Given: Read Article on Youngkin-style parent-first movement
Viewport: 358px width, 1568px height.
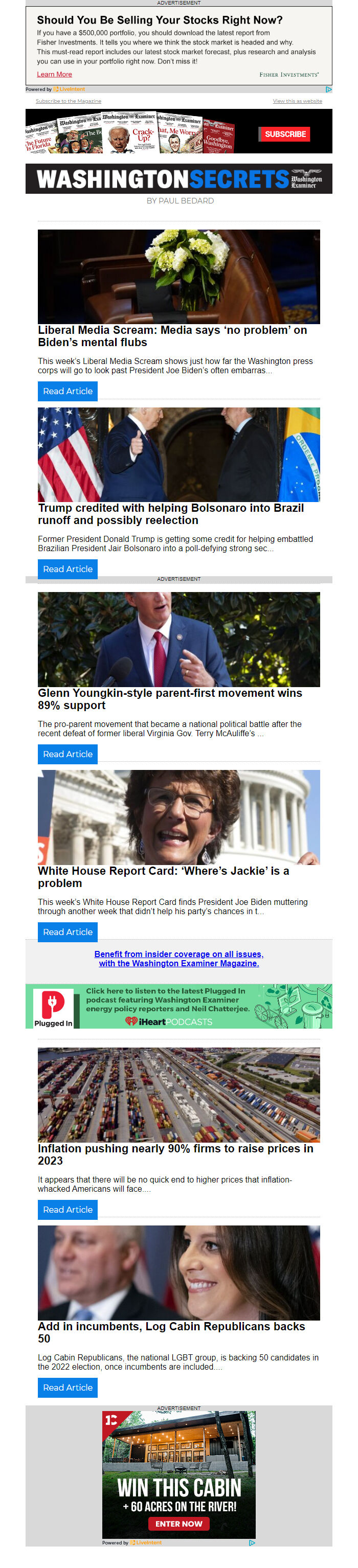Looking at the screenshot, I should [68, 754].
